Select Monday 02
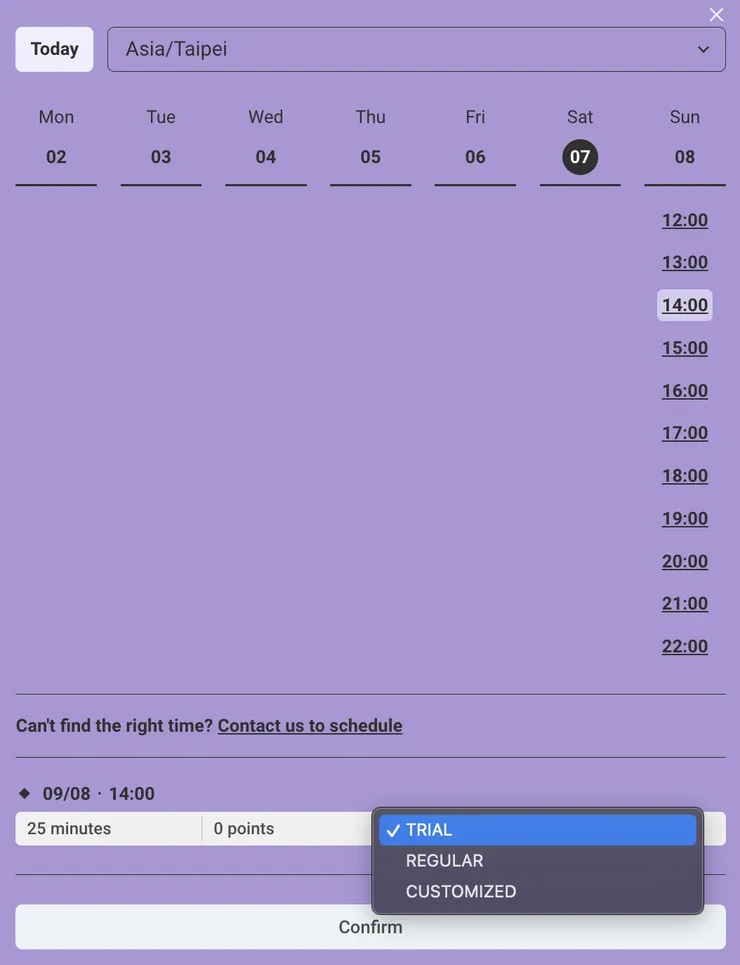This screenshot has height=965, width=740. (56, 157)
